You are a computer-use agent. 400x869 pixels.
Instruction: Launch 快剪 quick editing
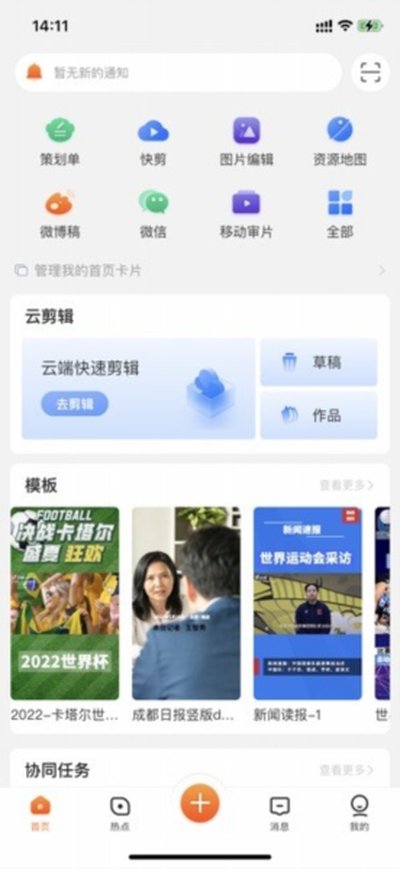coord(153,141)
